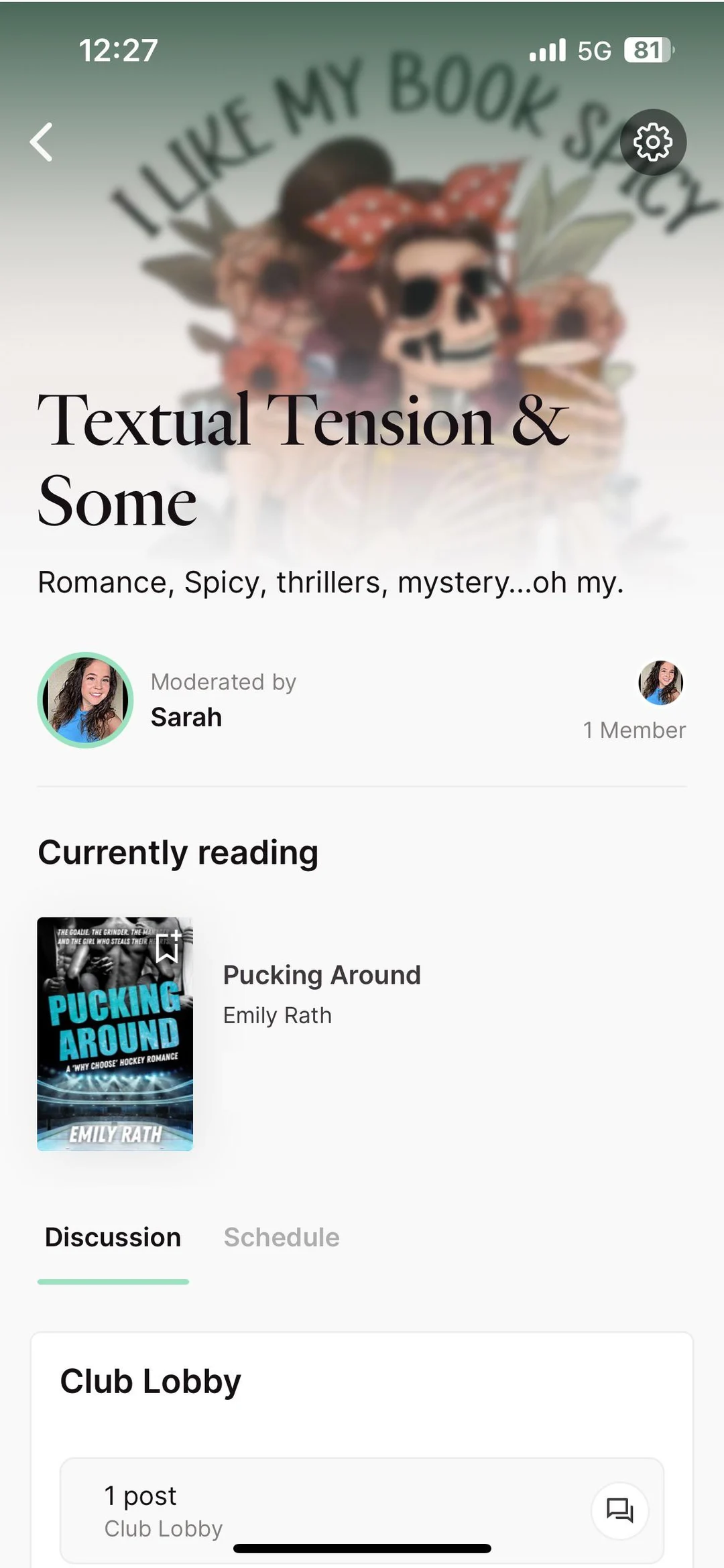Open the Club Lobby section
724x1568 pixels.
coord(150,1380)
